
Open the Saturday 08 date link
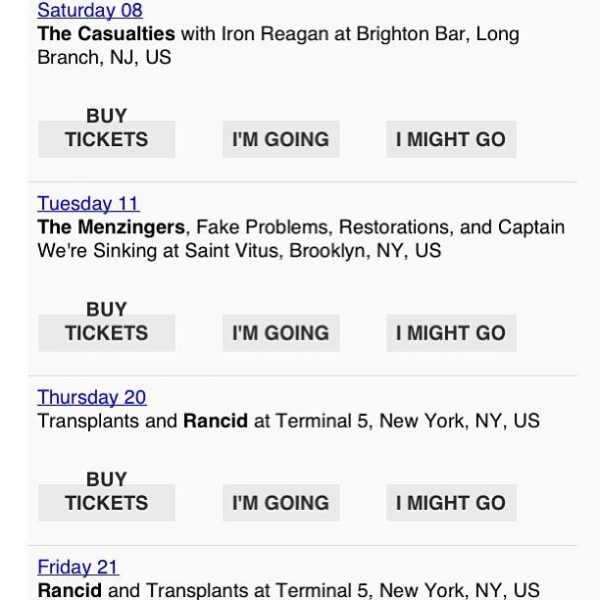pos(90,11)
